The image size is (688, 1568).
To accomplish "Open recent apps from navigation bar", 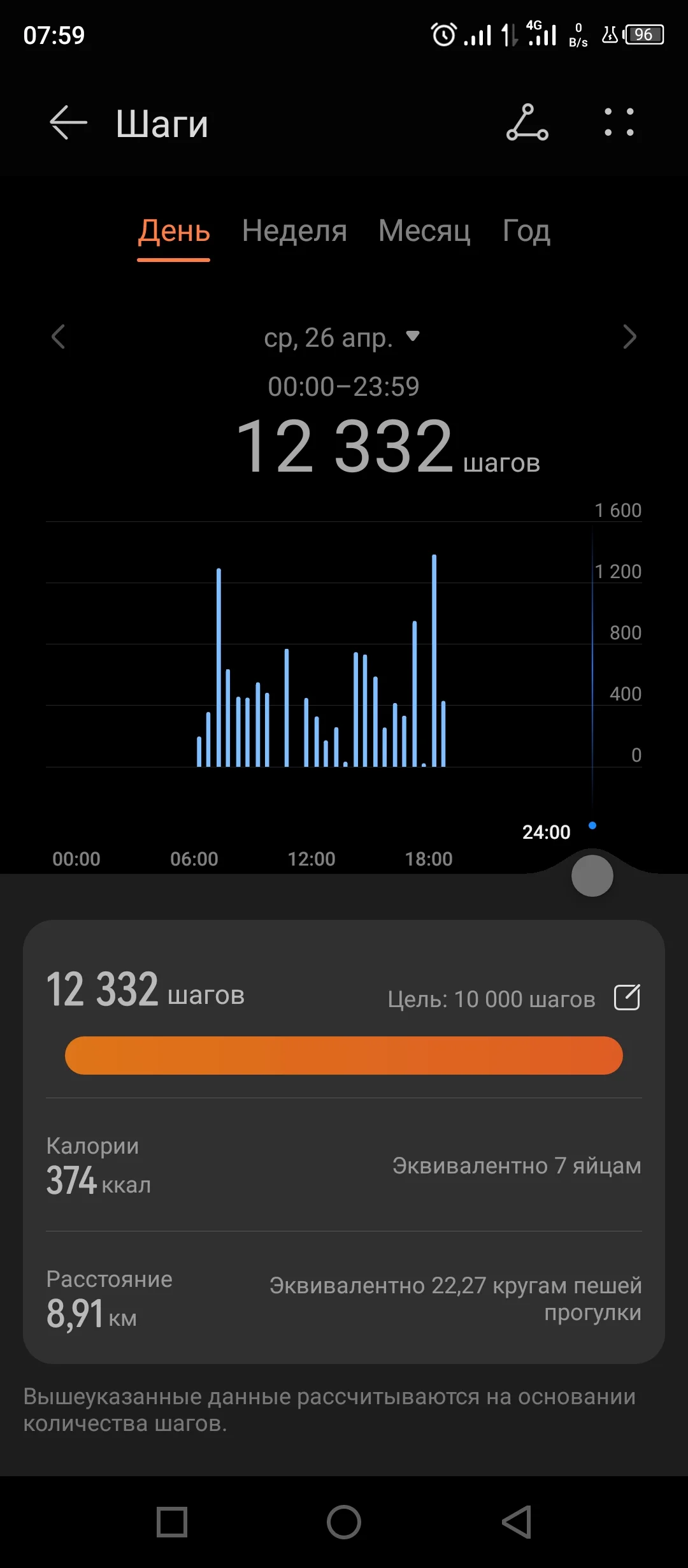I will tap(172, 1522).
